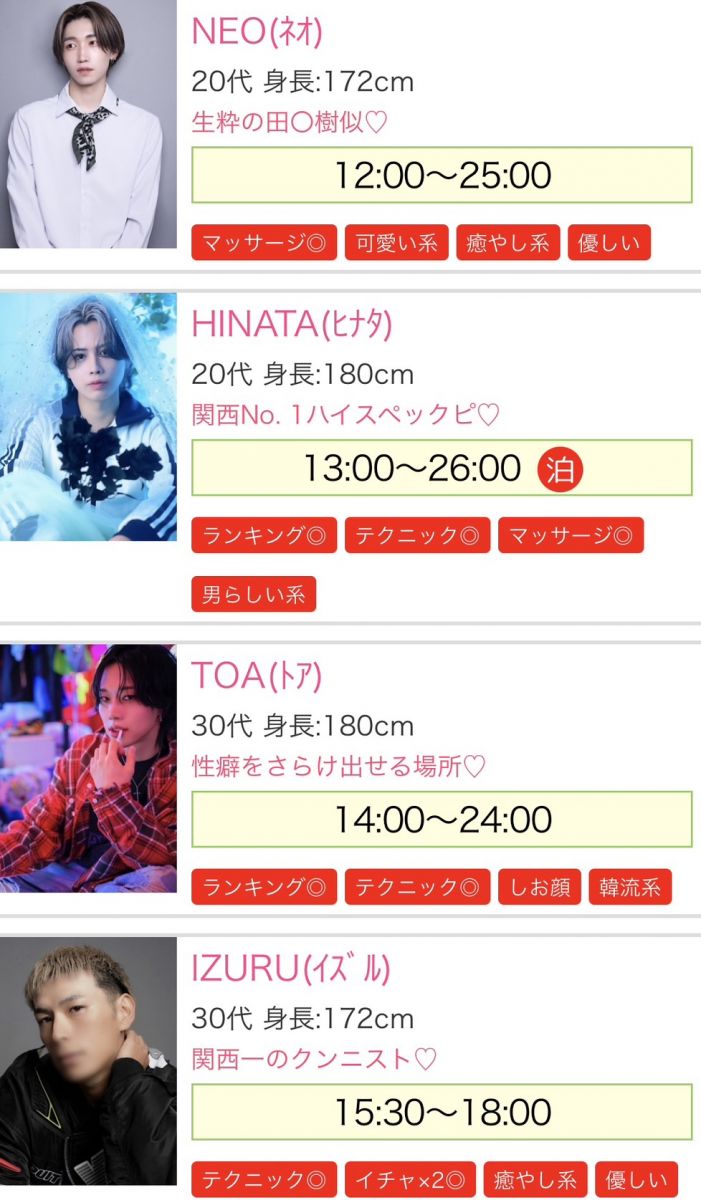Tap NEO's 優しい tag
The width and height of the screenshot is (701, 1200).
609,243
